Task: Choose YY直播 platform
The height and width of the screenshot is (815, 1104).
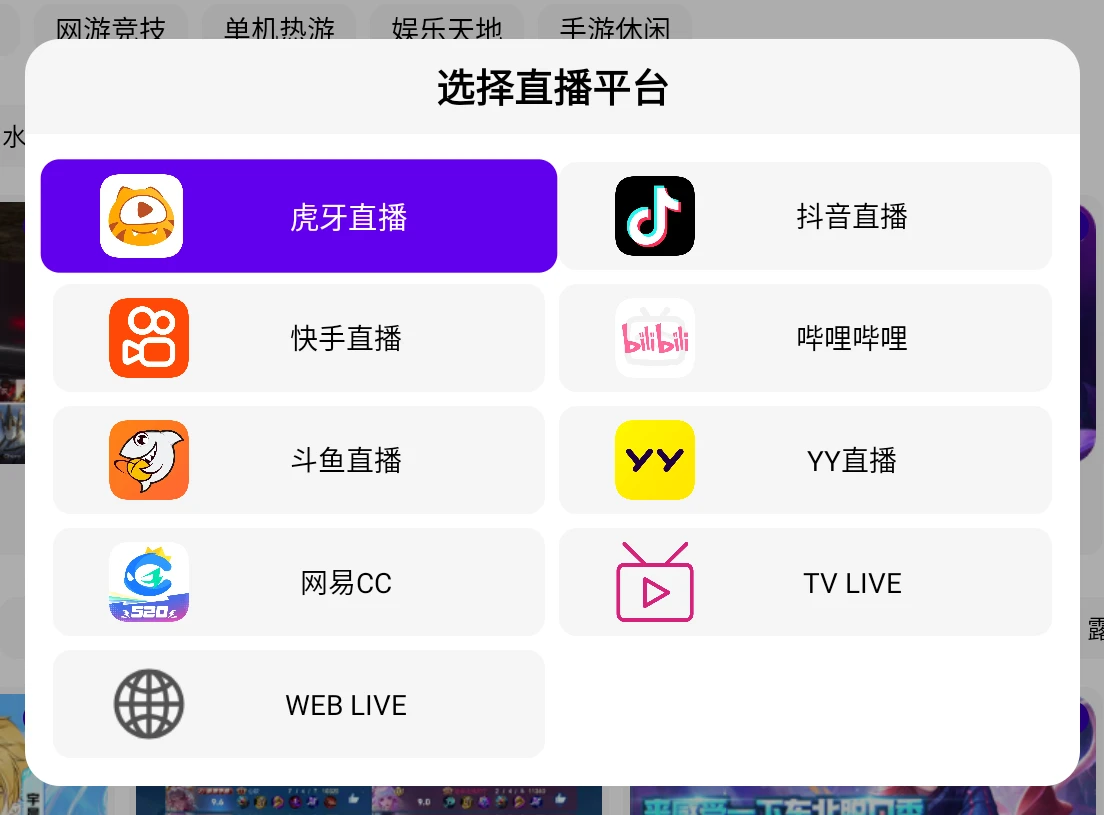Action: coord(805,460)
